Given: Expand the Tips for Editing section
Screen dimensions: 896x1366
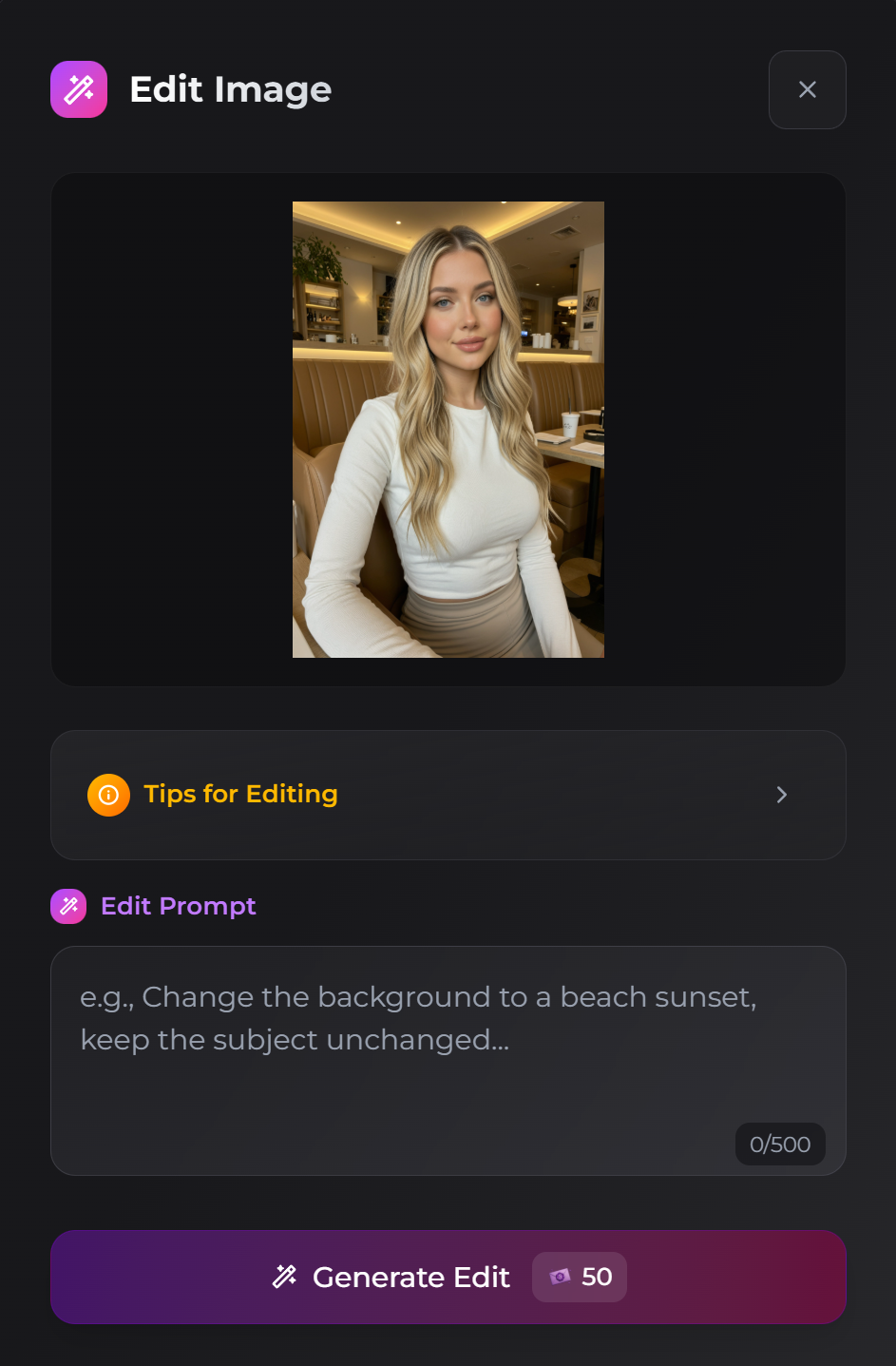Looking at the screenshot, I should [x=448, y=795].
